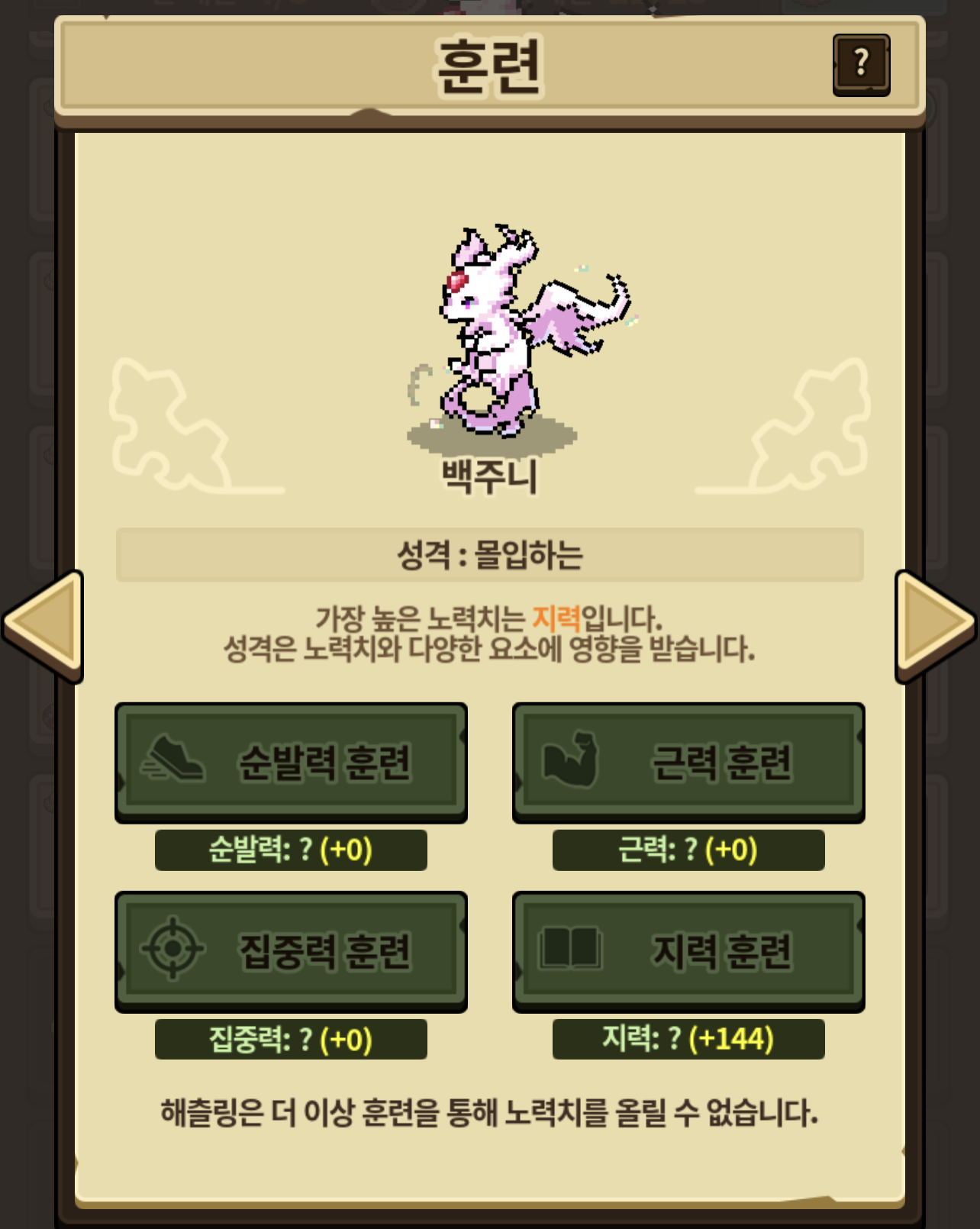980x1229 pixels.
Task: Go to the previous dragon with left arrow
Action: 46,625
